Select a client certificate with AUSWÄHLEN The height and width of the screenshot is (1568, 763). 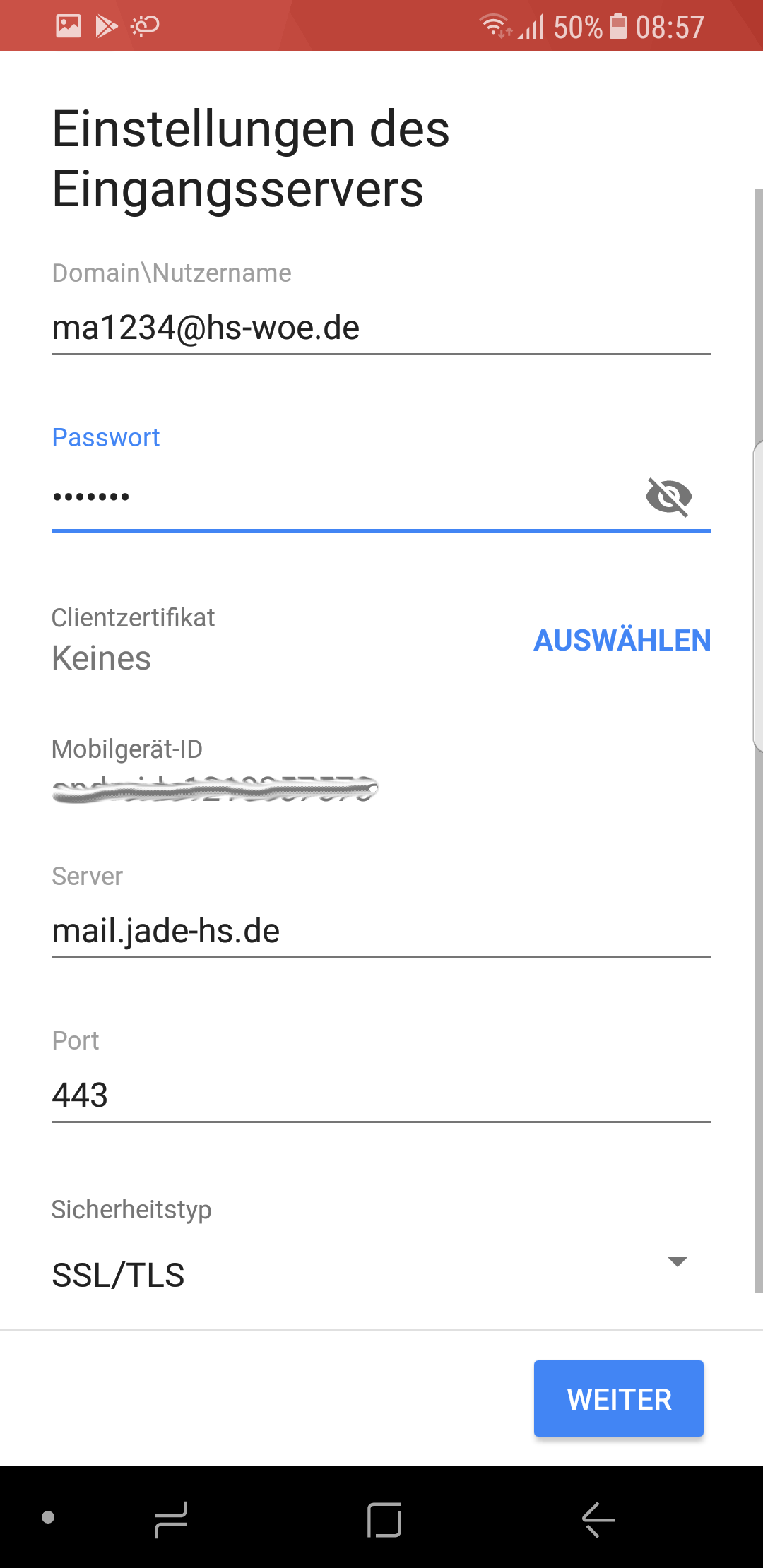click(622, 641)
